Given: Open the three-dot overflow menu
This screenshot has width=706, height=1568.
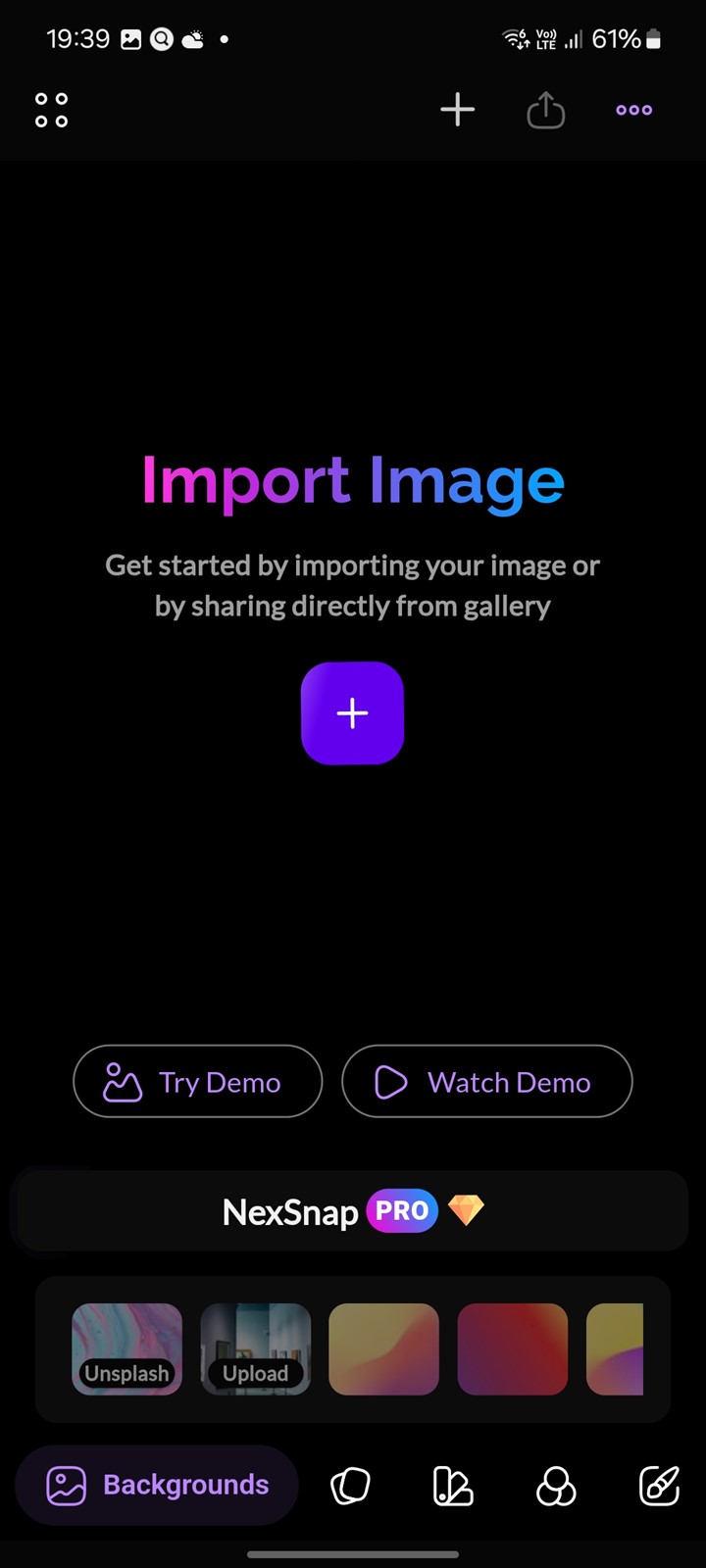Looking at the screenshot, I should [633, 110].
